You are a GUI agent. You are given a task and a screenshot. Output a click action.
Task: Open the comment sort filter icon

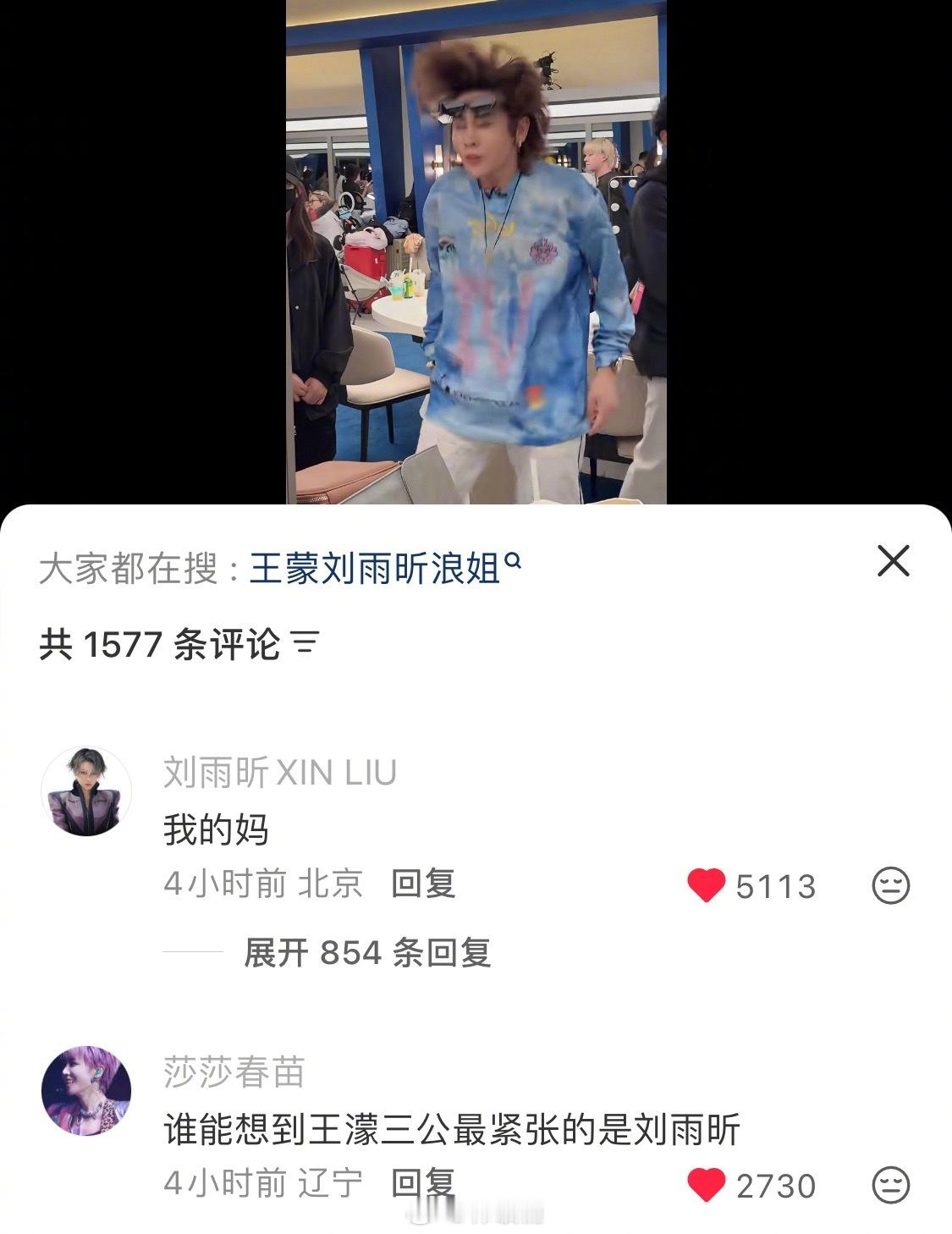pos(305,644)
